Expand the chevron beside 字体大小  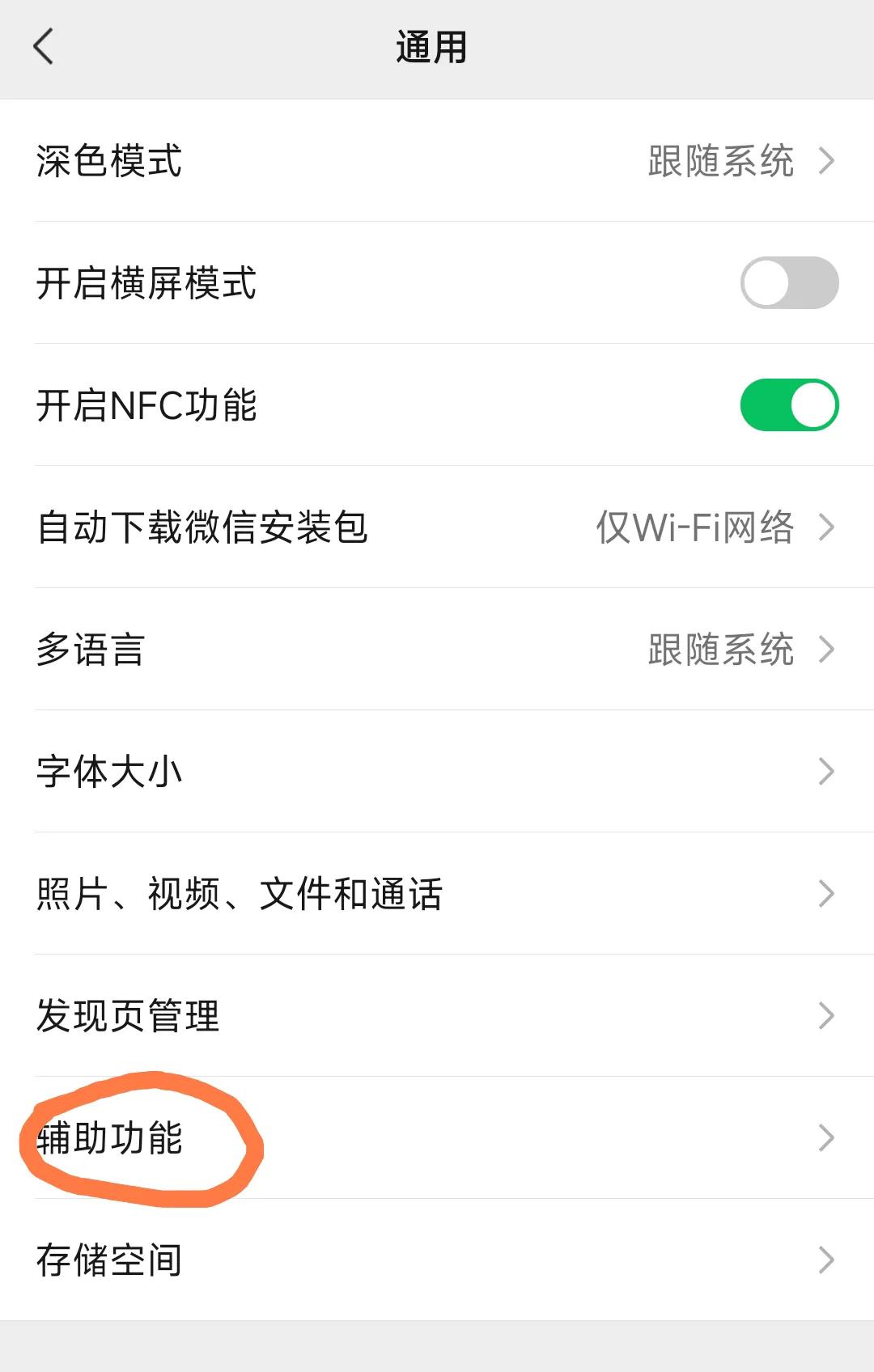pos(825,770)
